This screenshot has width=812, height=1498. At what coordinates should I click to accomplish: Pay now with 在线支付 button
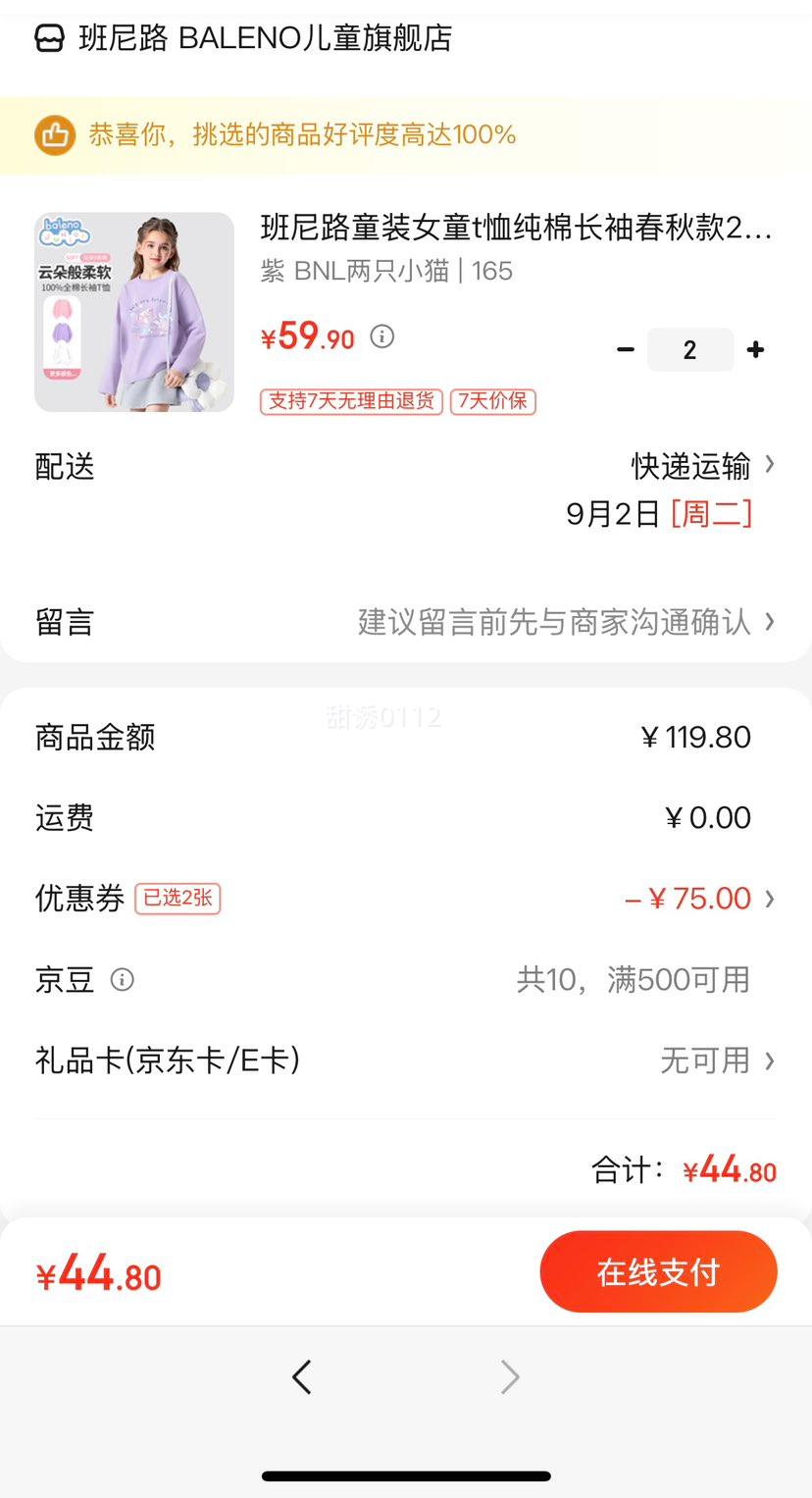(x=658, y=1272)
